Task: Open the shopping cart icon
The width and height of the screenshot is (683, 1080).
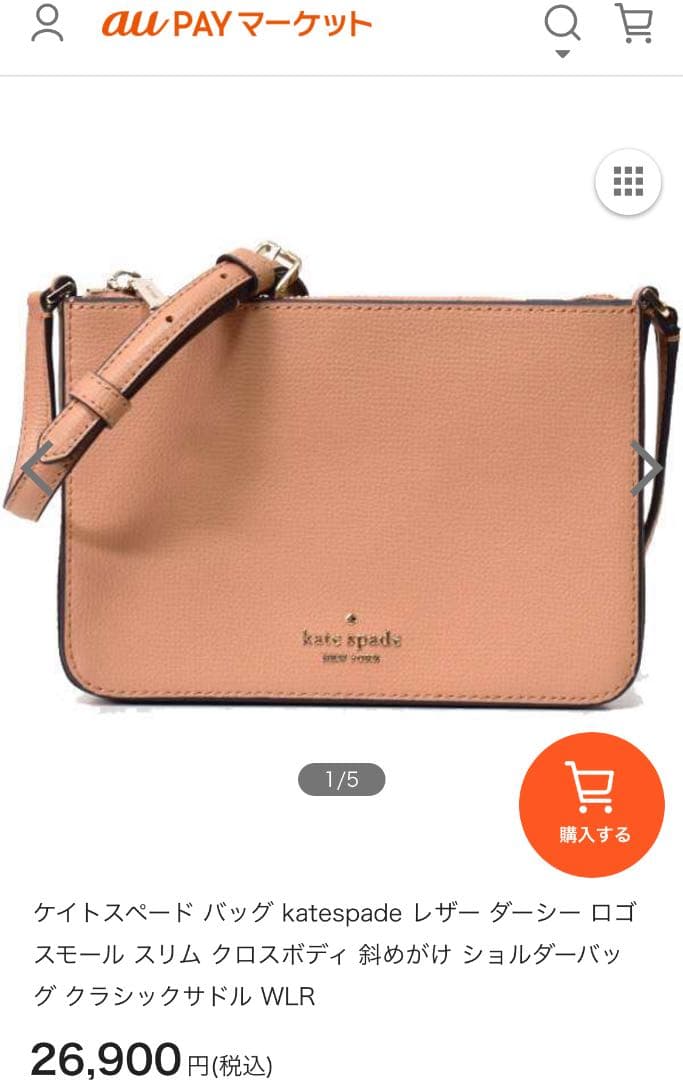Action: pyautogui.click(x=633, y=23)
